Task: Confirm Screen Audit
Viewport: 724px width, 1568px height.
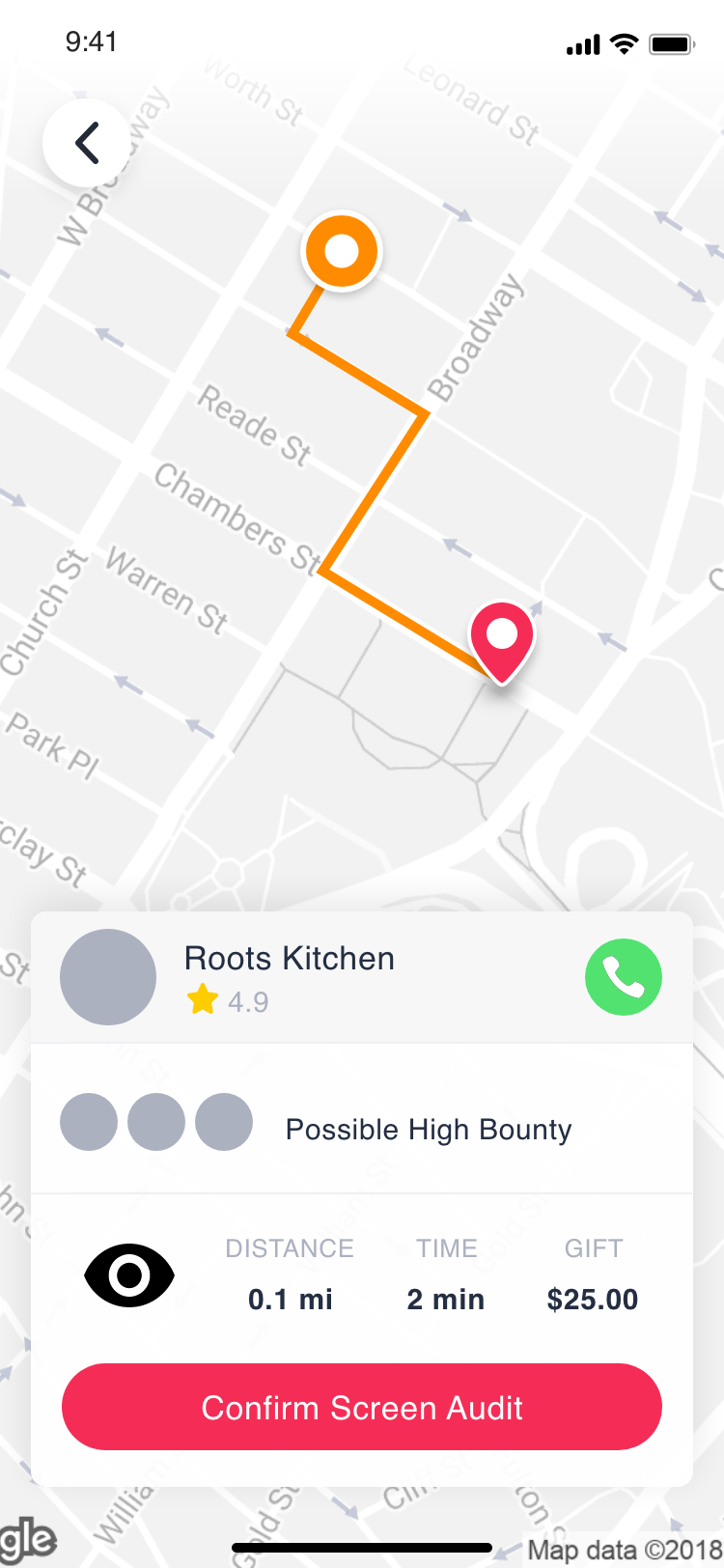Action: click(362, 1407)
